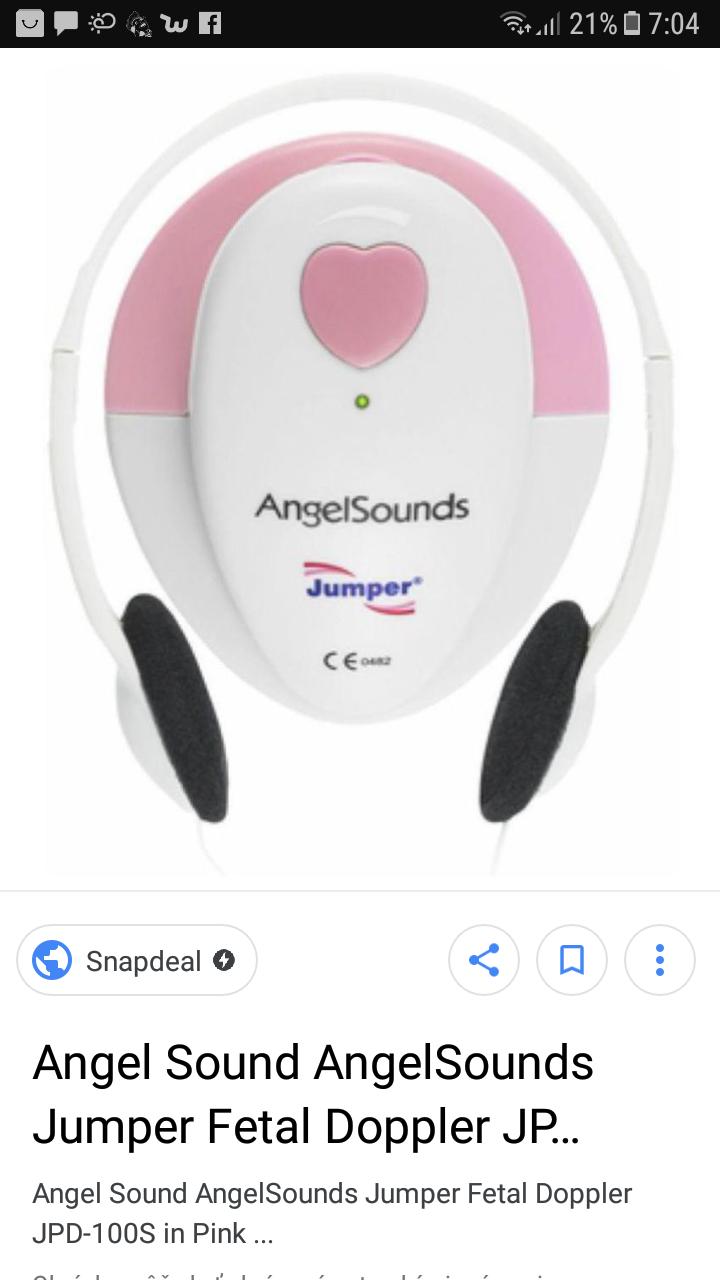Open the three-dot overflow menu
Image resolution: width=720 pixels, height=1280 pixels.
pyautogui.click(x=659, y=961)
